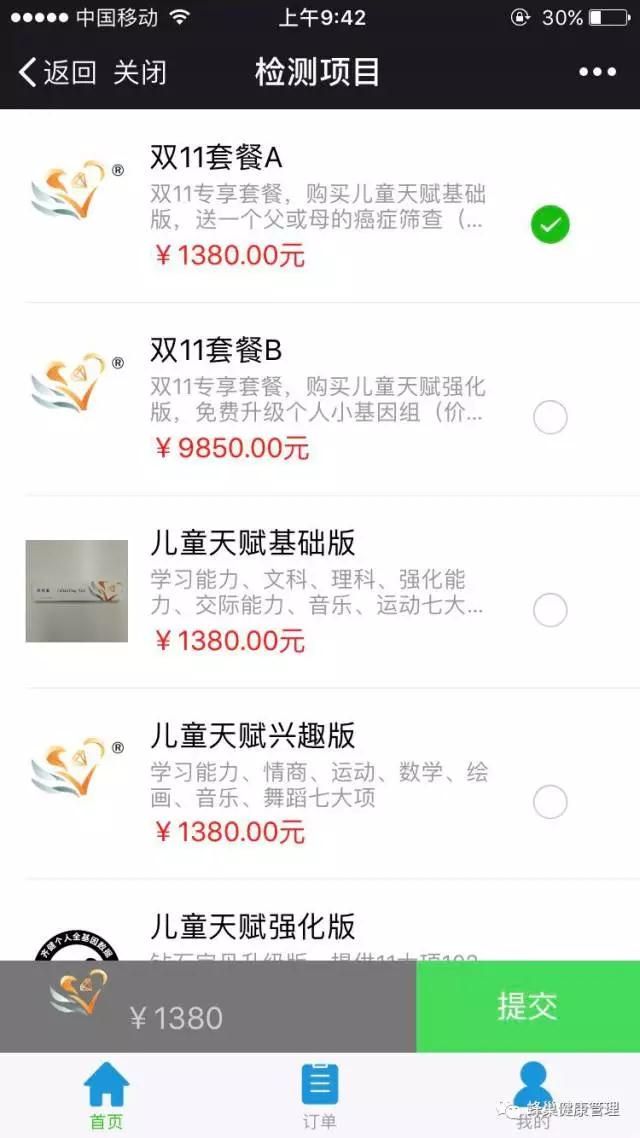Open the 订单 tab
640x1138 pixels.
click(320, 1096)
